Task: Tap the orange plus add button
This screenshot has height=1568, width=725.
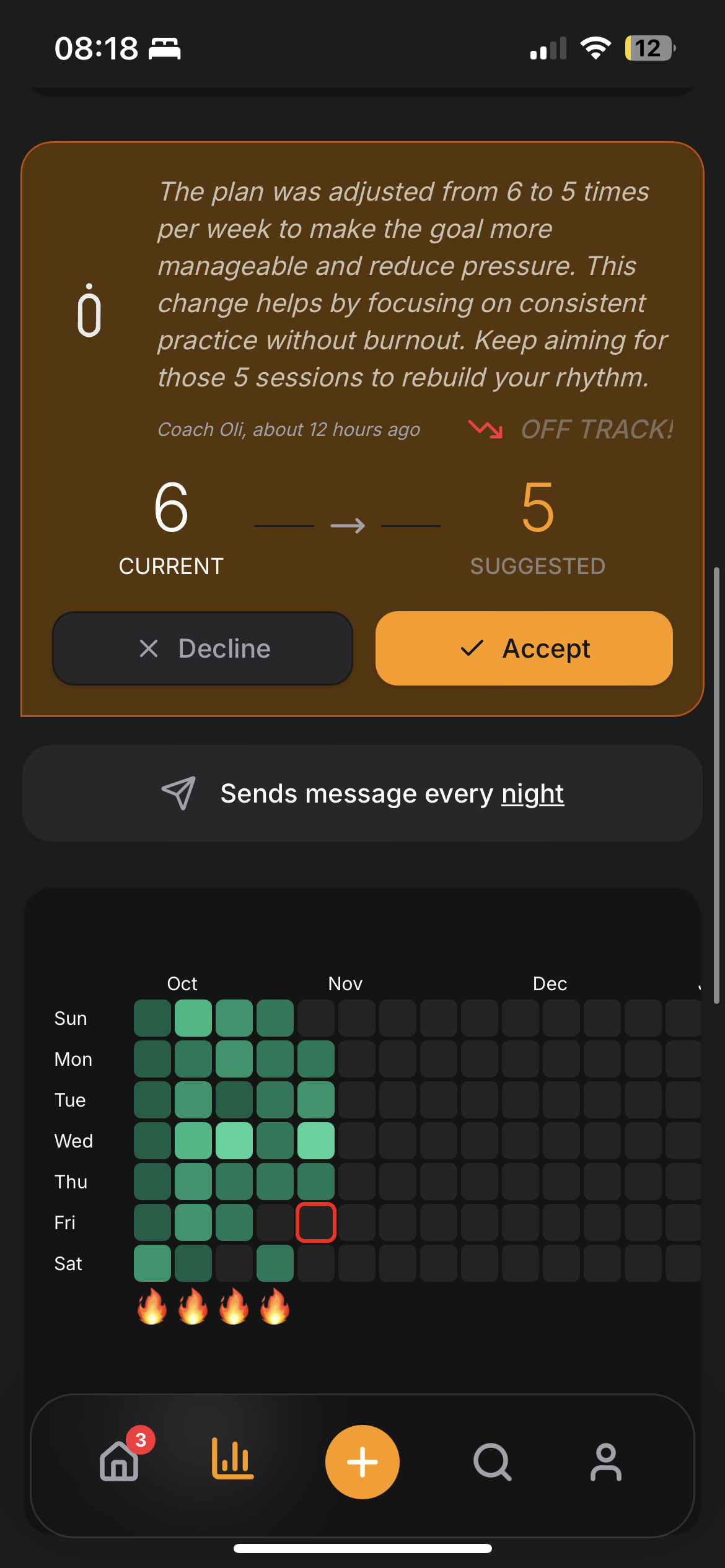Action: click(x=362, y=1461)
